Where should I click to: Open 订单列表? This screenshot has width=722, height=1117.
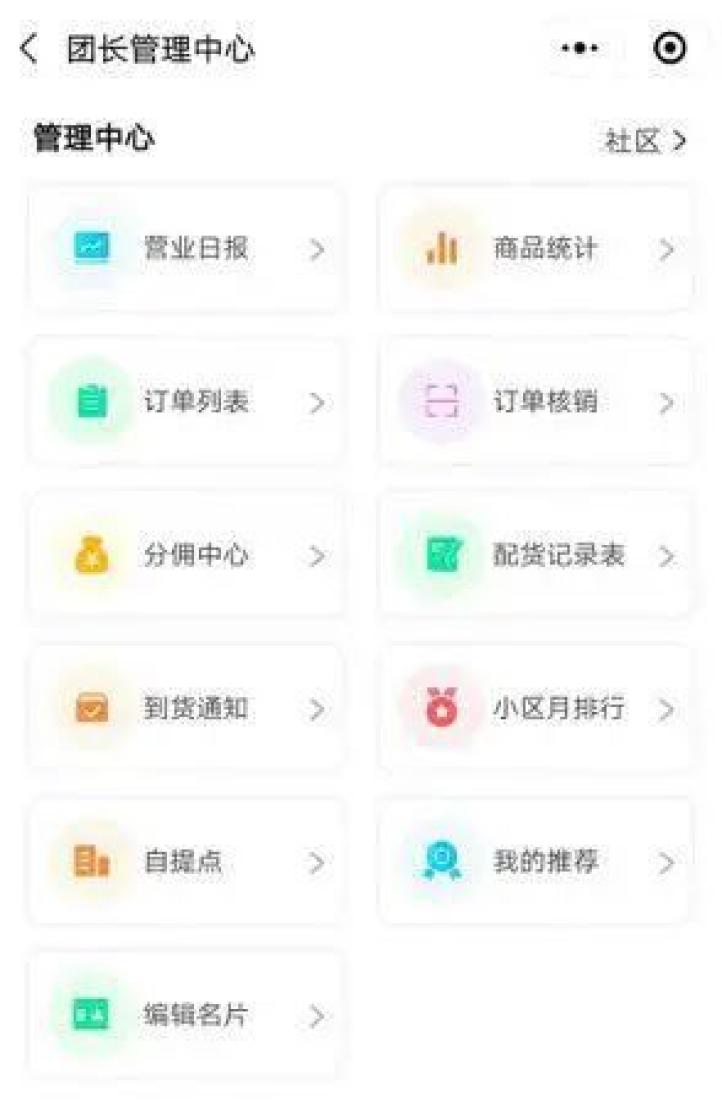[187, 403]
